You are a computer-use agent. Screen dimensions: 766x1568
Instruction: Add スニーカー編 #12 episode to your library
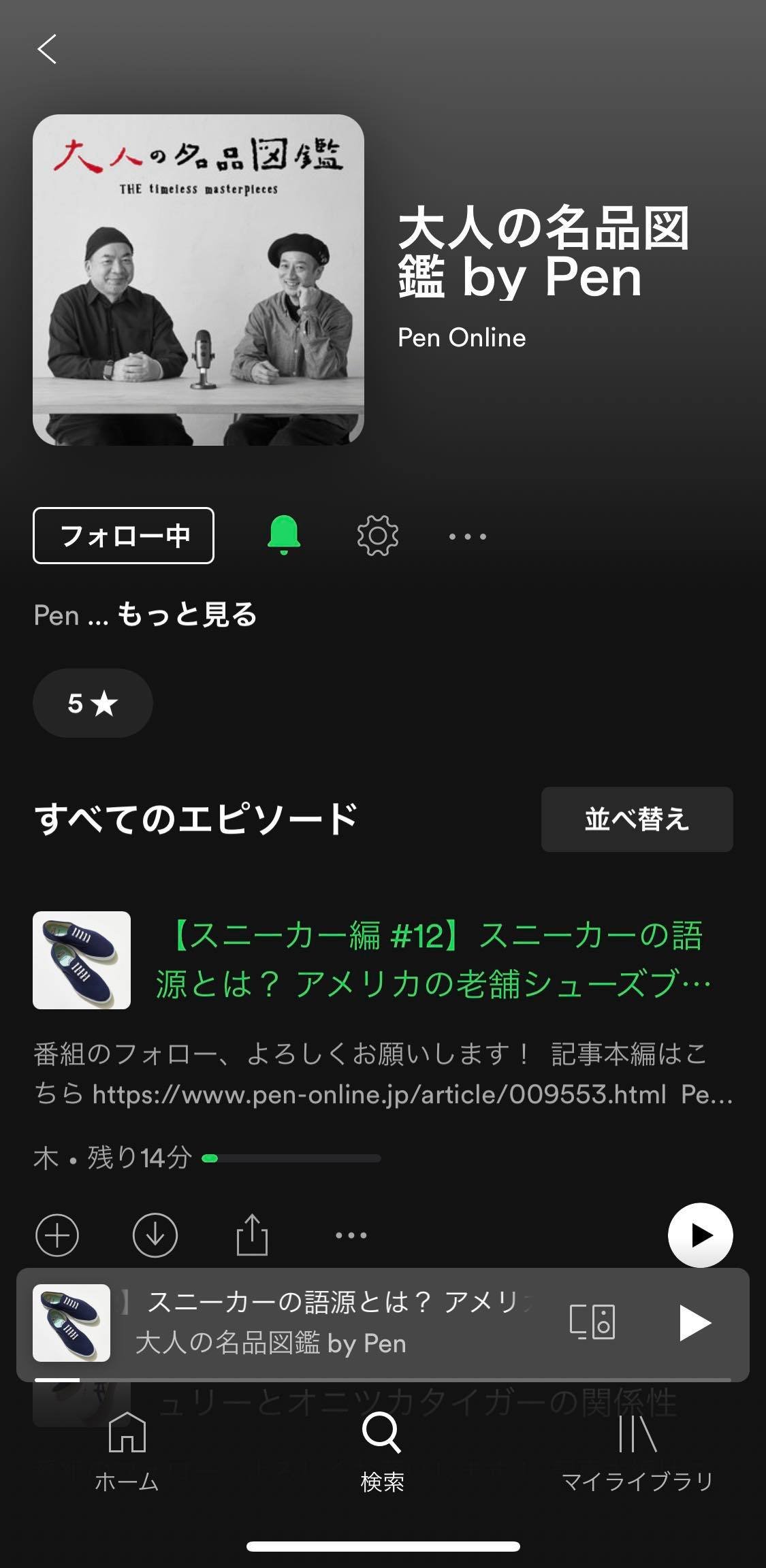(57, 1235)
